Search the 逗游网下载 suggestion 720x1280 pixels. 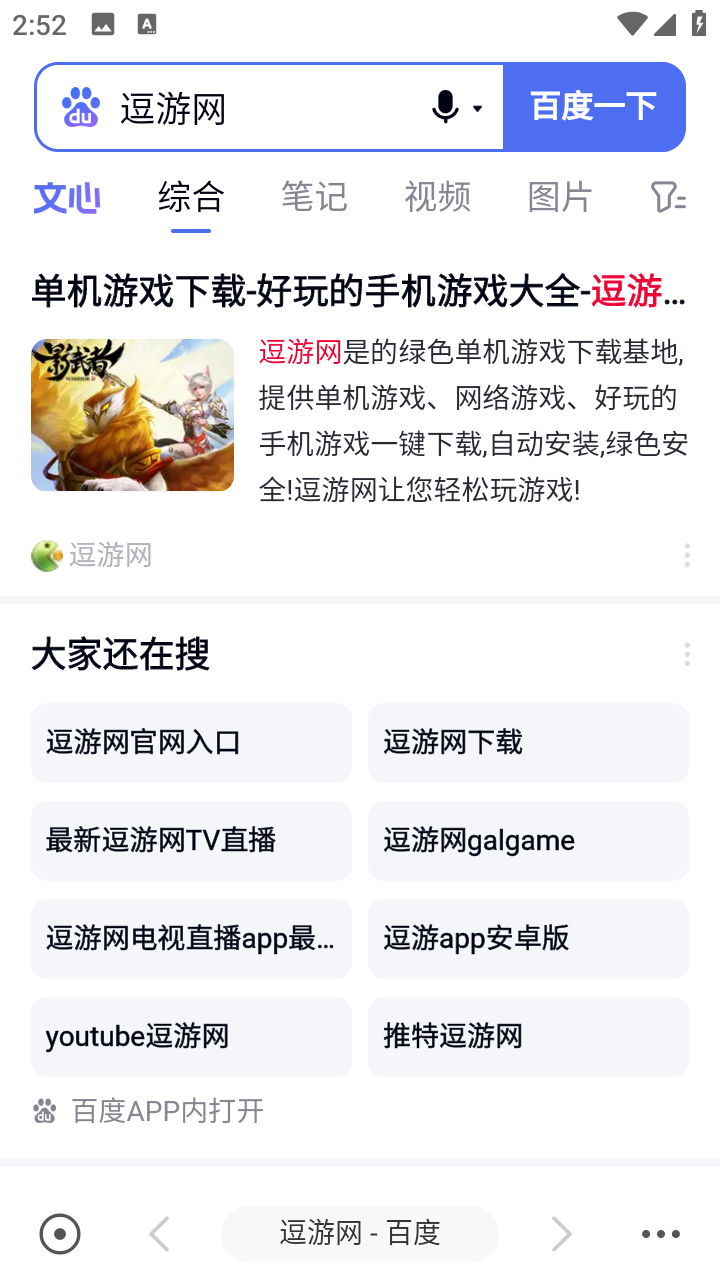[528, 743]
